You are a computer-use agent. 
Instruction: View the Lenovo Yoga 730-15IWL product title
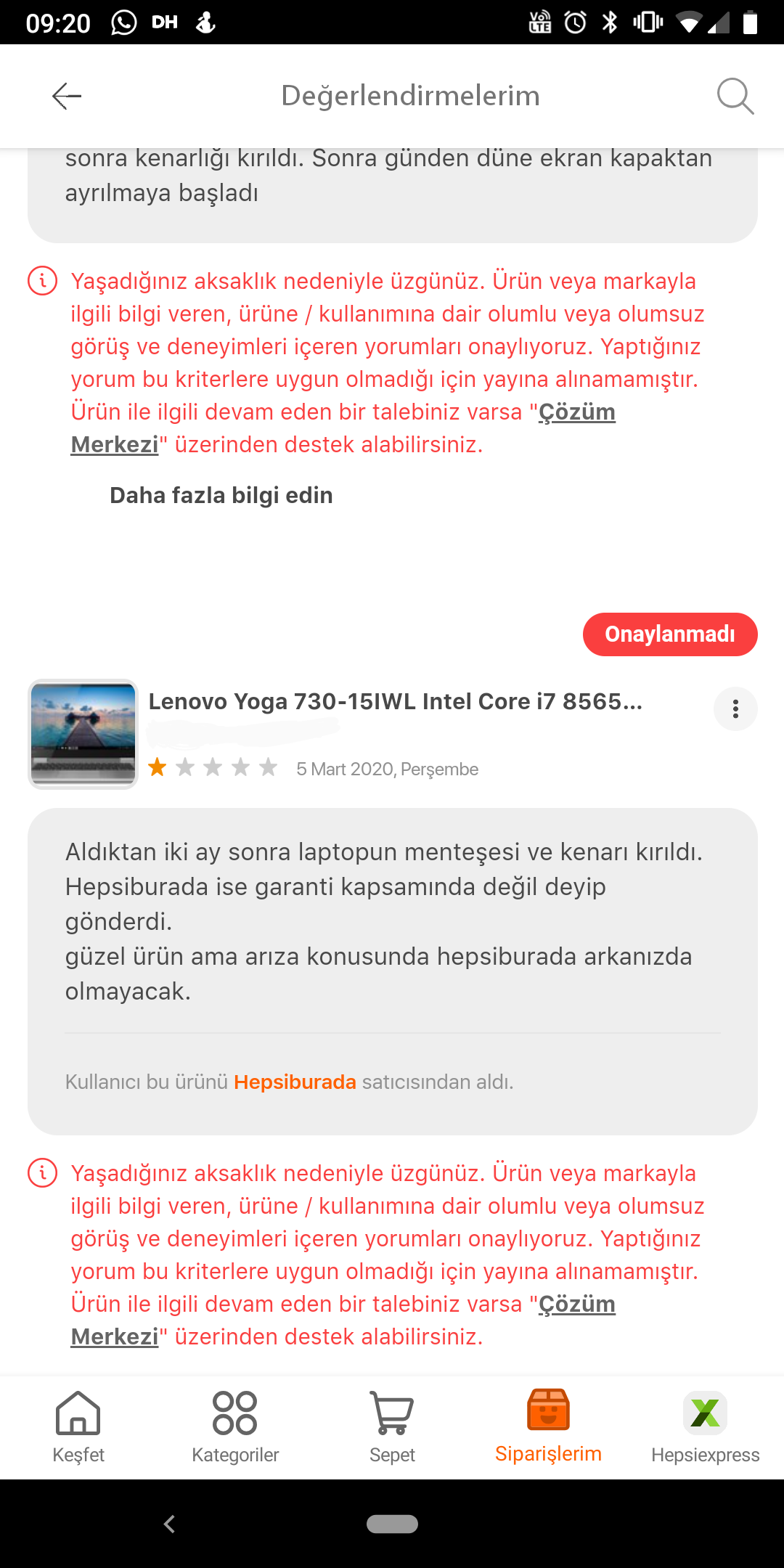tap(395, 701)
